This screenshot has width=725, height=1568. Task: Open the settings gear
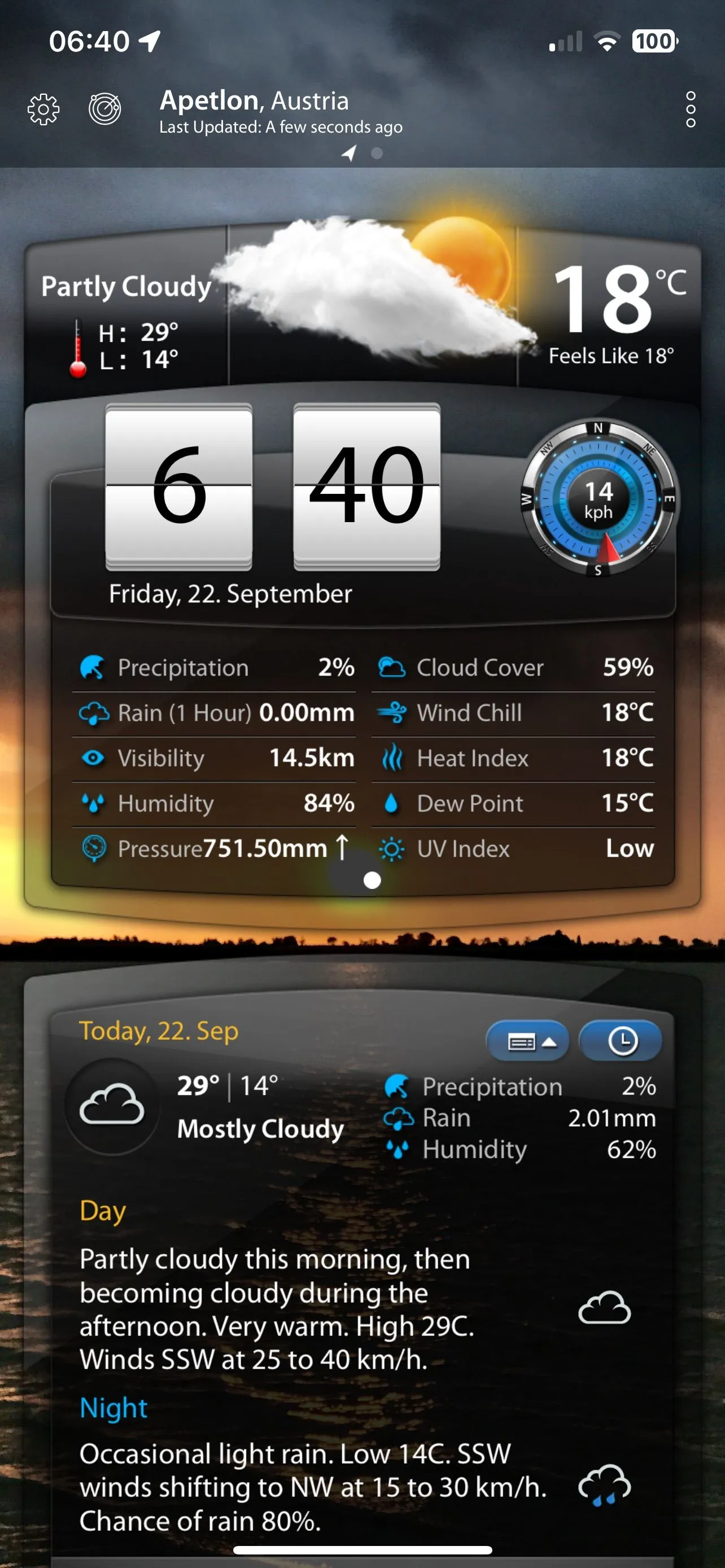pyautogui.click(x=44, y=110)
